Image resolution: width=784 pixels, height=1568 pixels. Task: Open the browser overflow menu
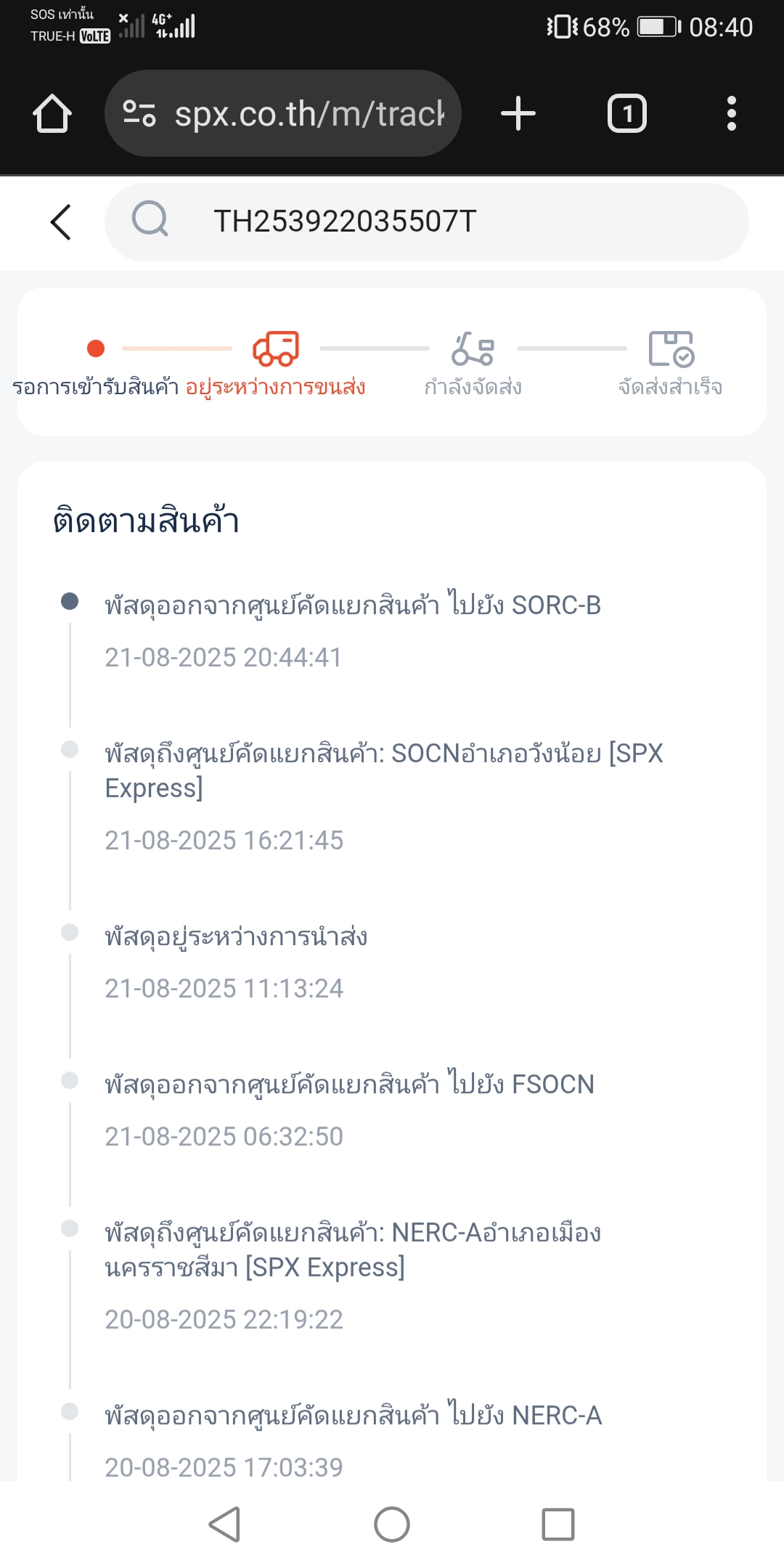pos(732,114)
